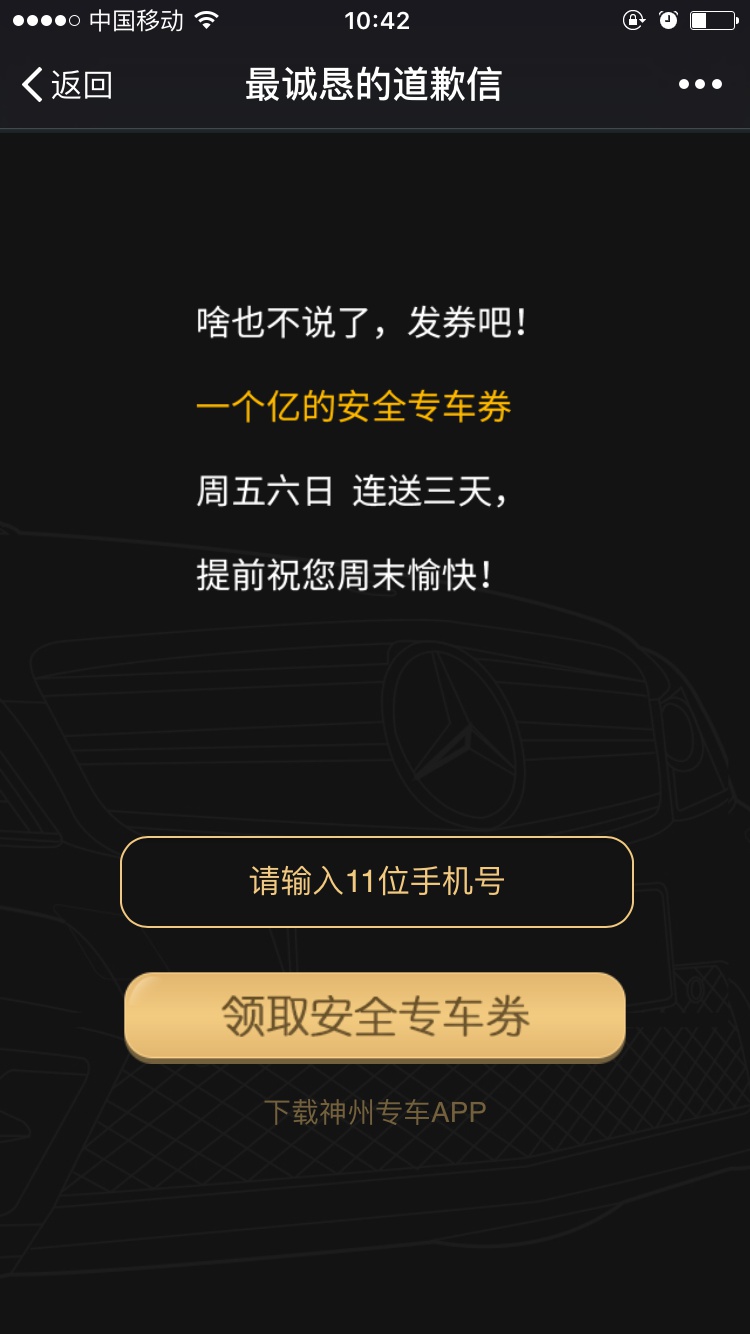Viewport: 750px width, 1334px height.
Task: Open the three-dot overflow menu
Action: pyautogui.click(x=700, y=85)
